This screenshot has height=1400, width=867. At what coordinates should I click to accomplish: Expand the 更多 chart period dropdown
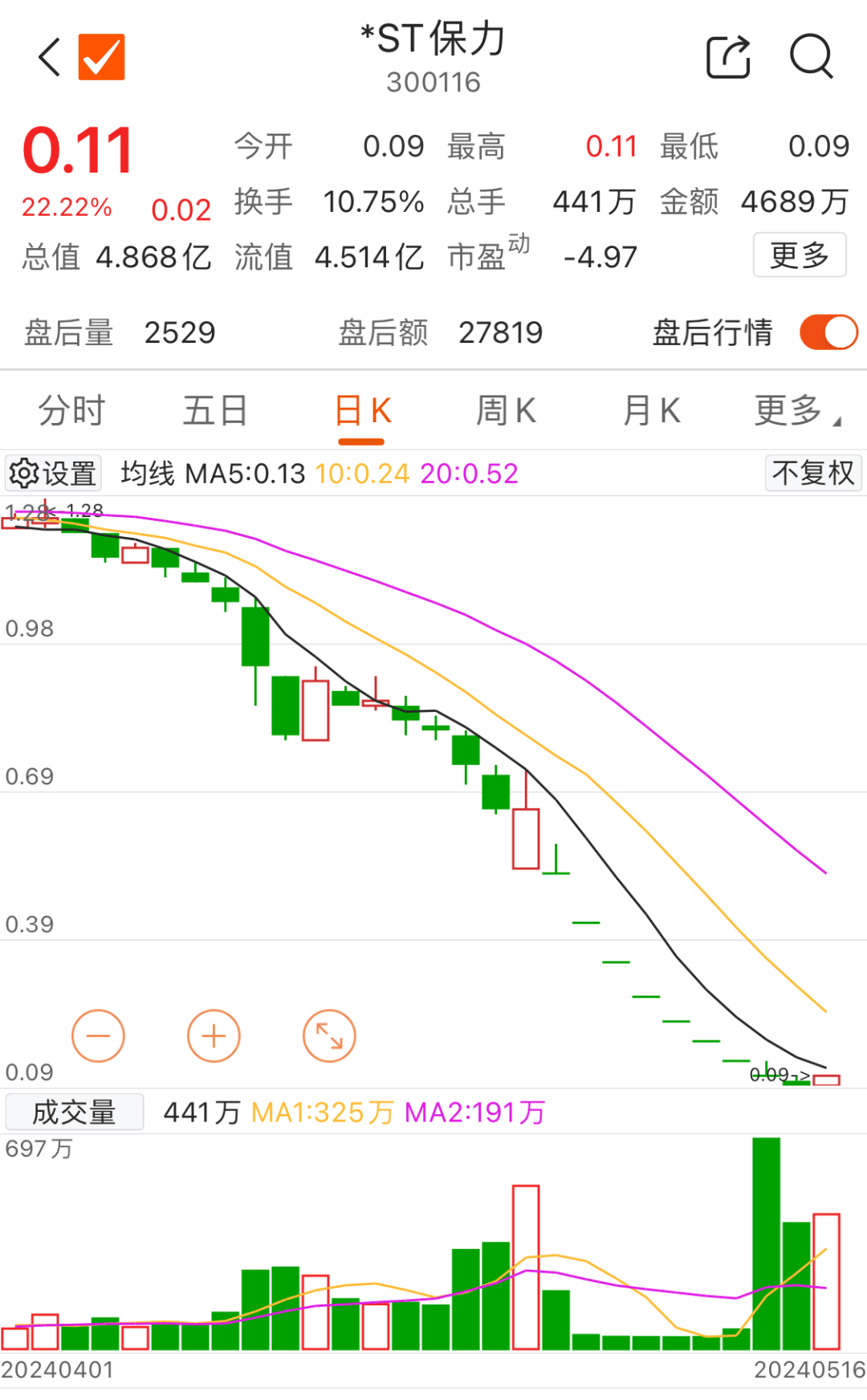click(x=797, y=411)
